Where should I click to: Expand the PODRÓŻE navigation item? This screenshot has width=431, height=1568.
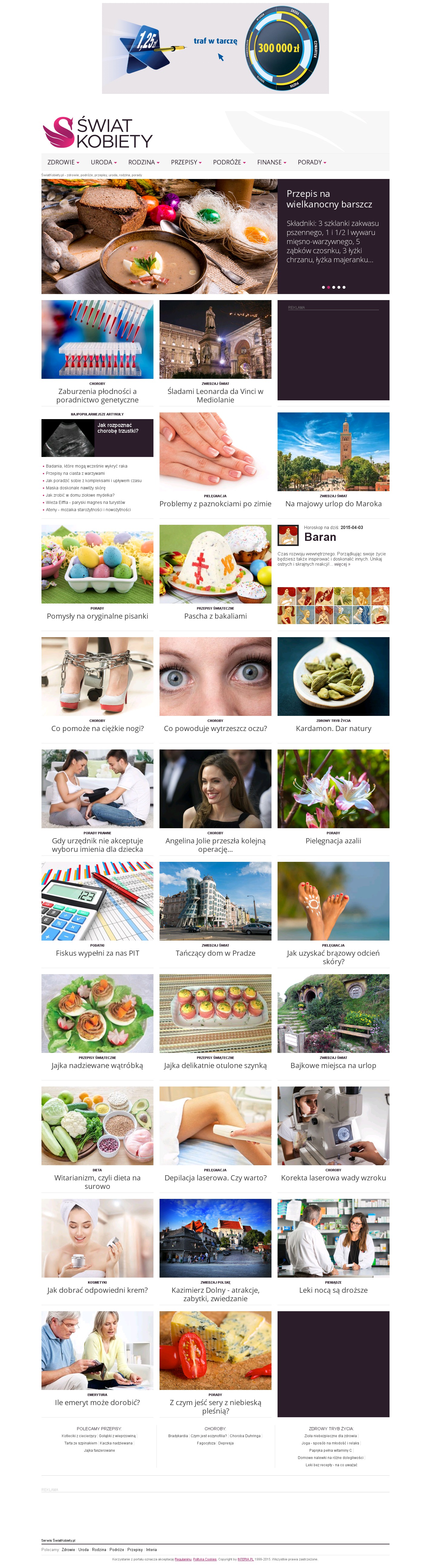[x=229, y=163]
